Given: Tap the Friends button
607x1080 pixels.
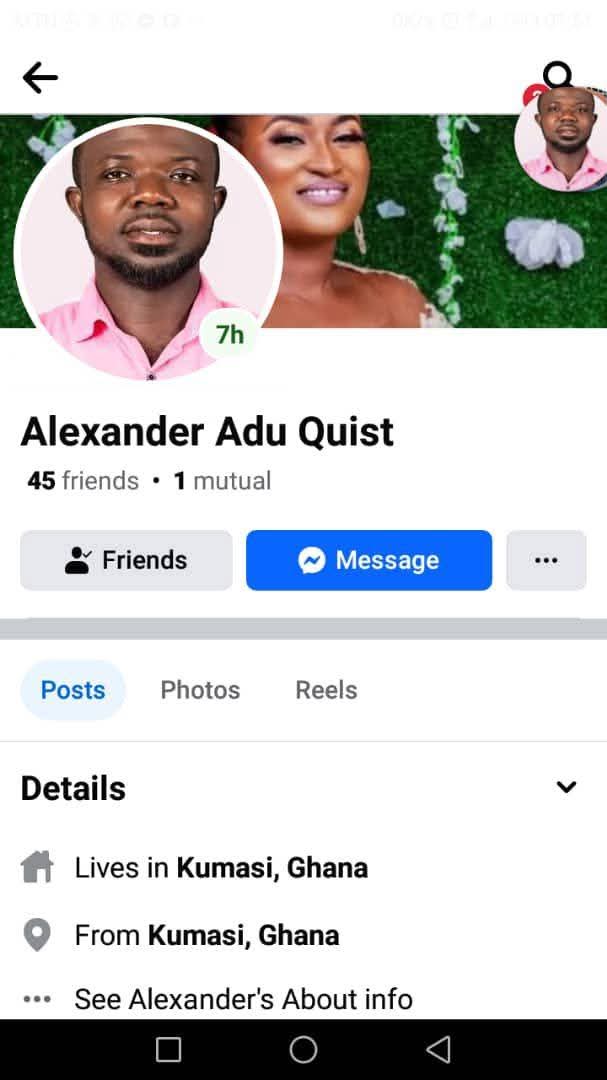Looking at the screenshot, I should point(126,560).
